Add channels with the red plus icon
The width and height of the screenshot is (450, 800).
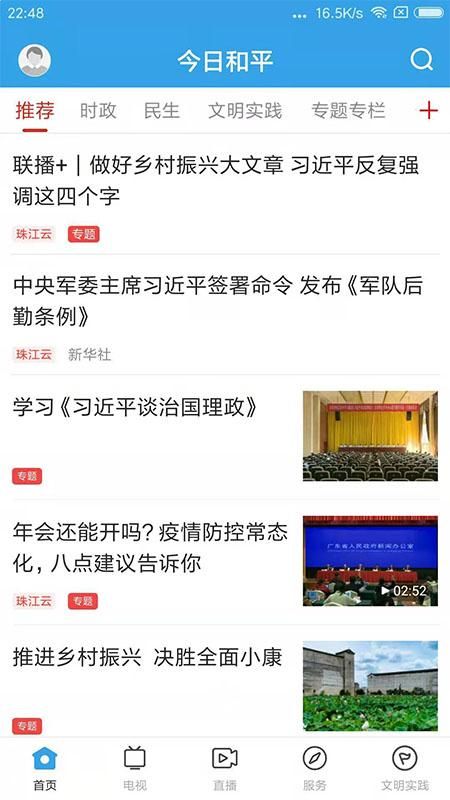pos(429,110)
